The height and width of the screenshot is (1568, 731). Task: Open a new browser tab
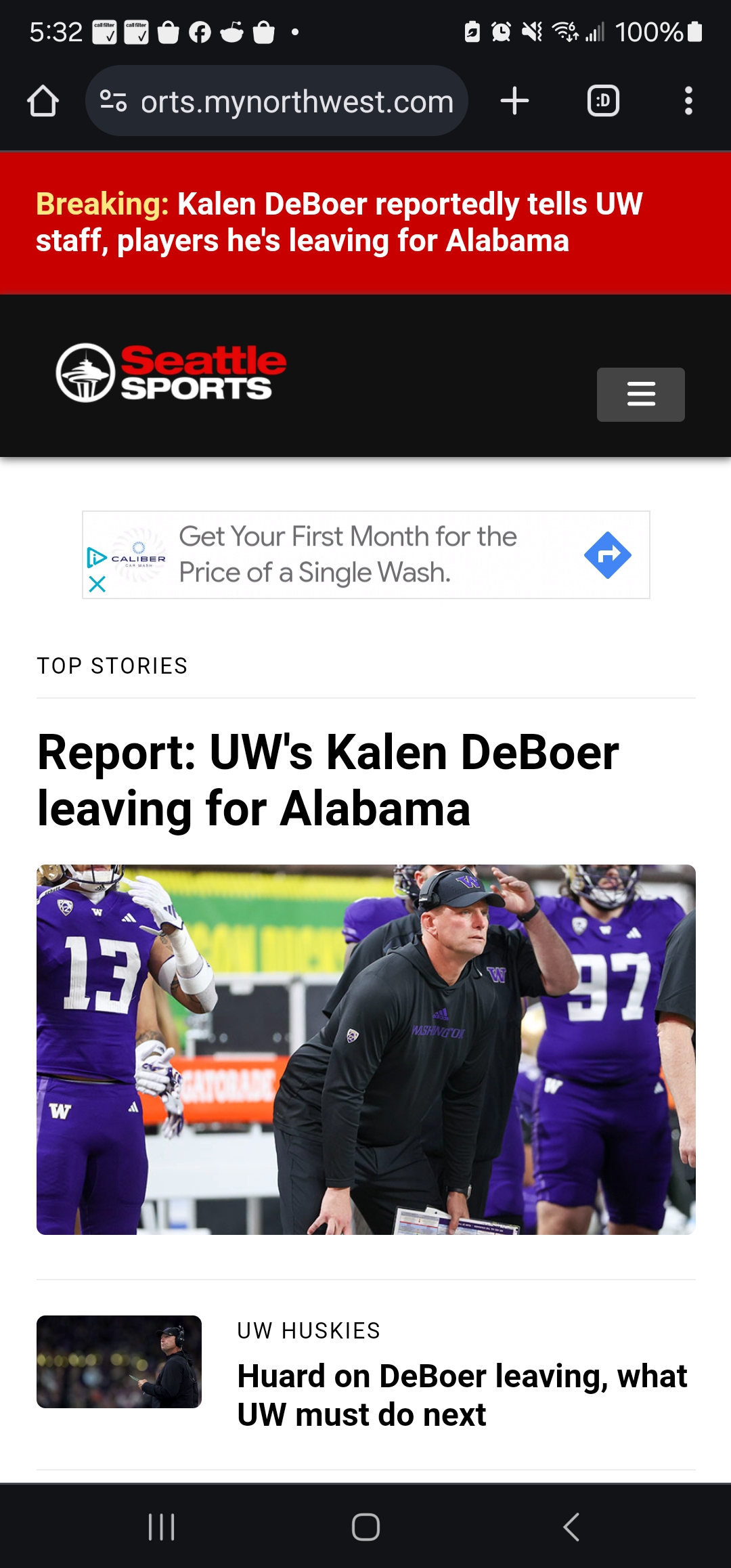point(514,101)
